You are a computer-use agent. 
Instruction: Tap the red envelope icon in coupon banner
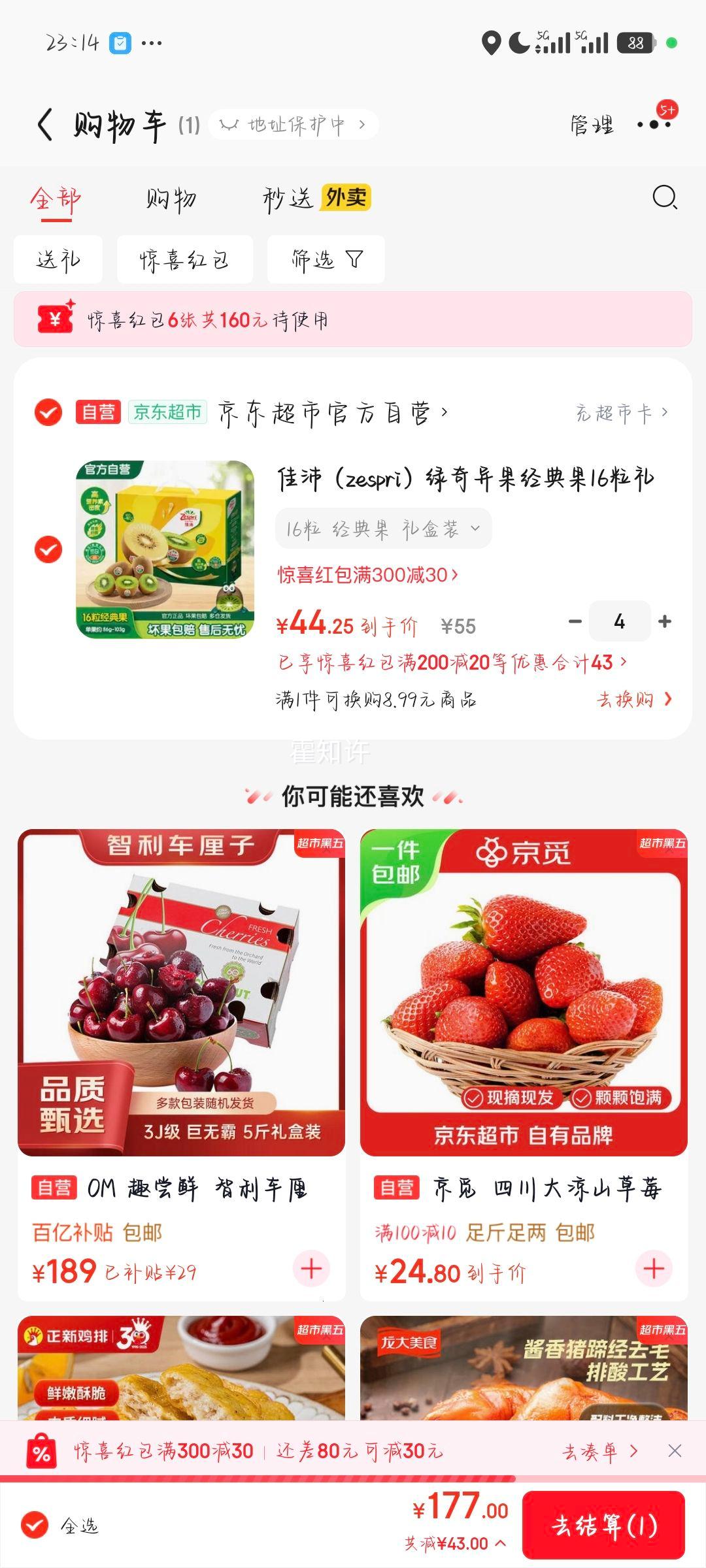55,319
